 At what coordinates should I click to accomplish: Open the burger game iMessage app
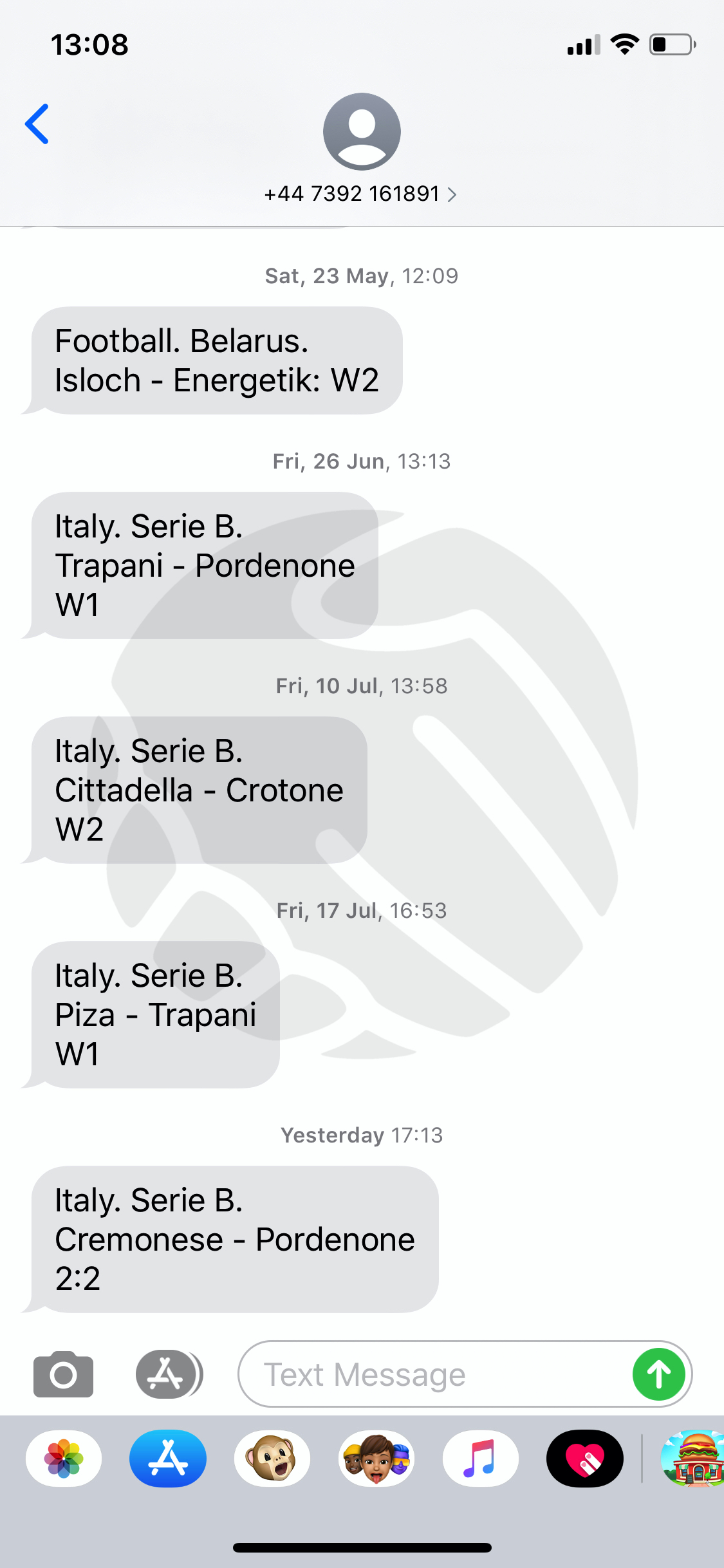(693, 1459)
